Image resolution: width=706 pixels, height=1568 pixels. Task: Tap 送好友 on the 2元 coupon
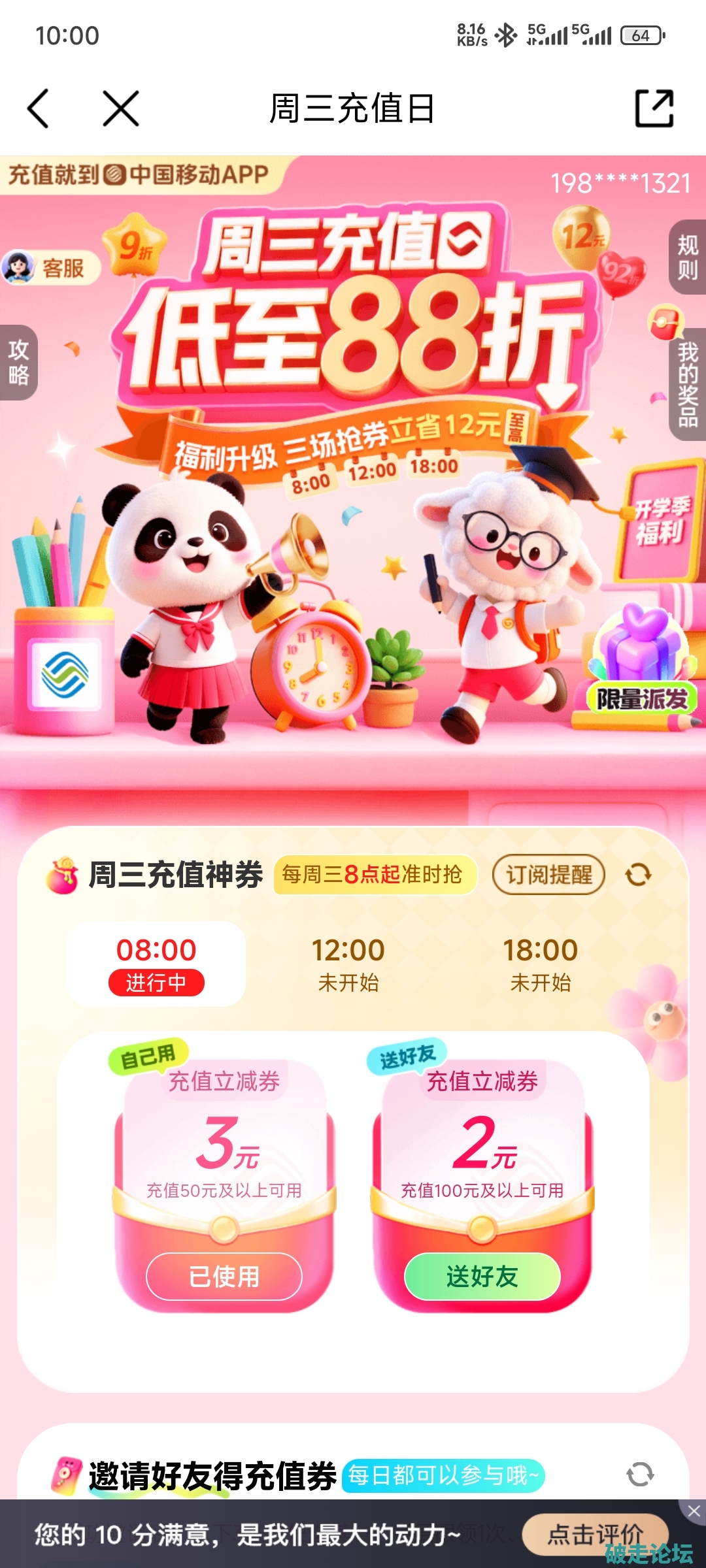[482, 1277]
